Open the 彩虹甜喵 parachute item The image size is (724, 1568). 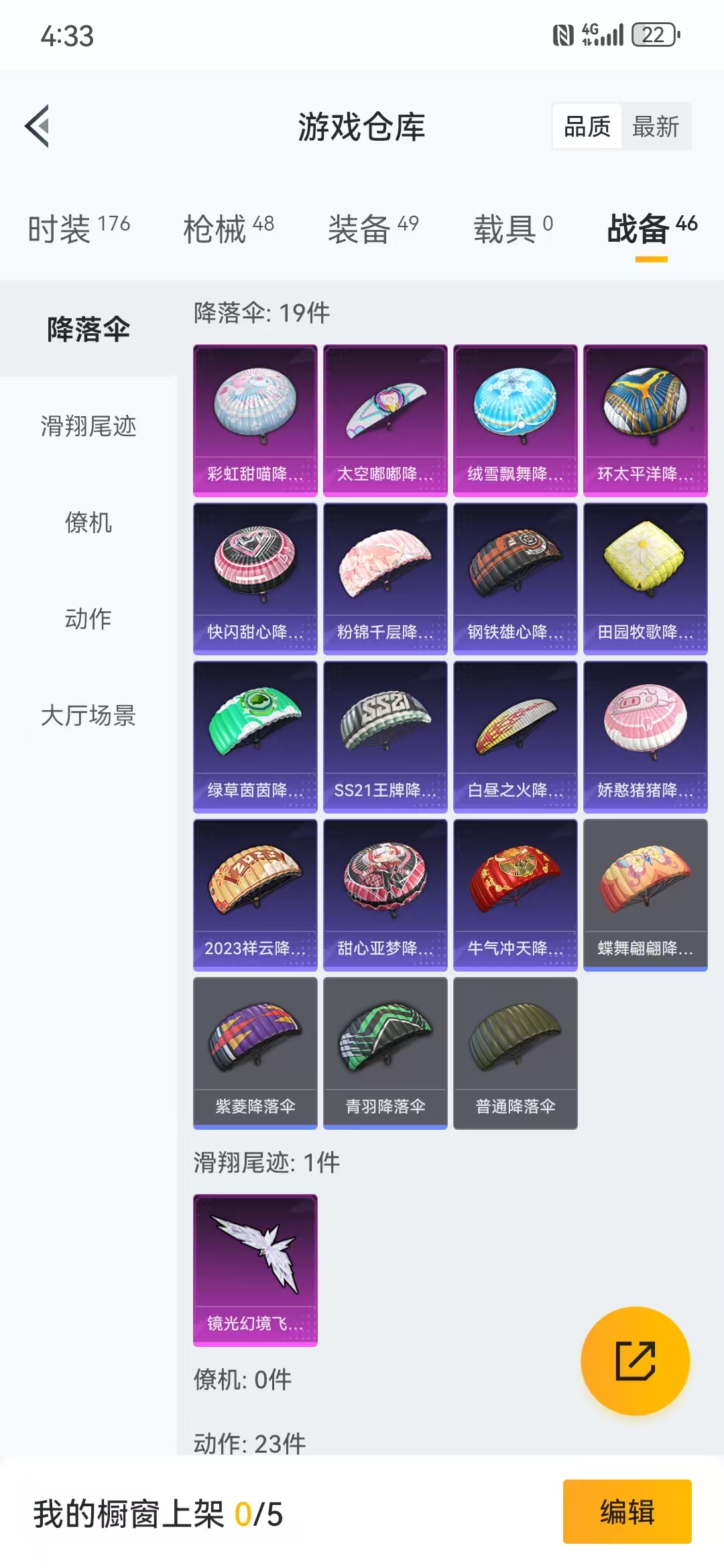tap(255, 420)
